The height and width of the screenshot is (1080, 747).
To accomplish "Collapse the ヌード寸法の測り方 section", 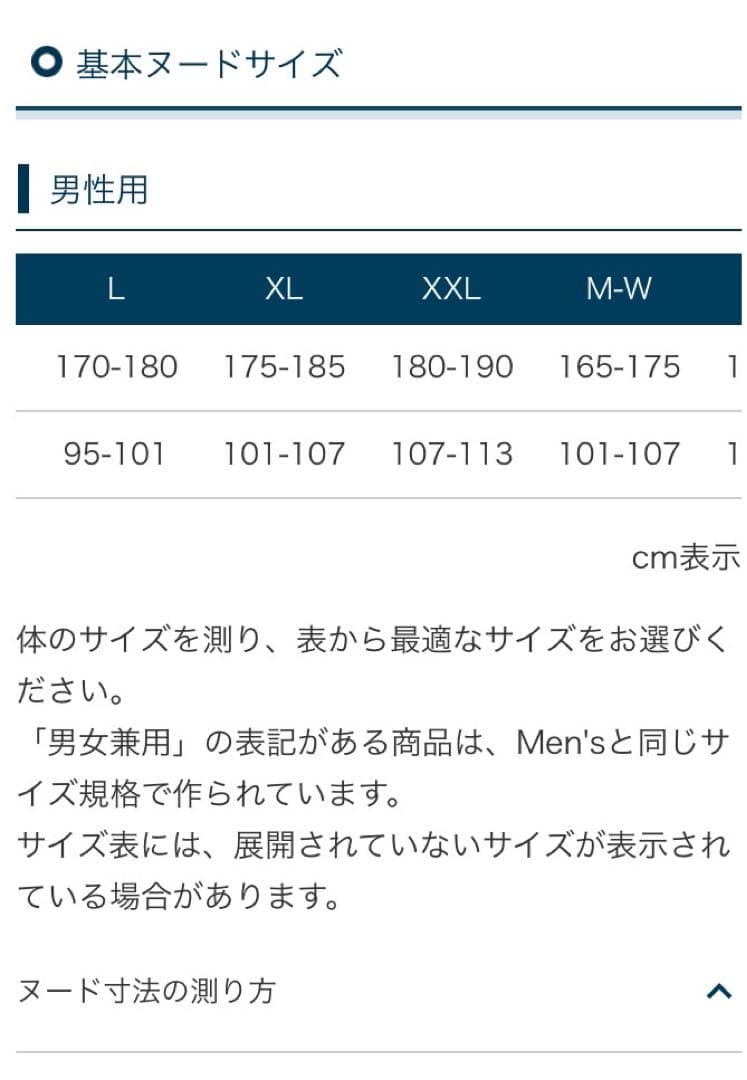I will tap(718, 991).
